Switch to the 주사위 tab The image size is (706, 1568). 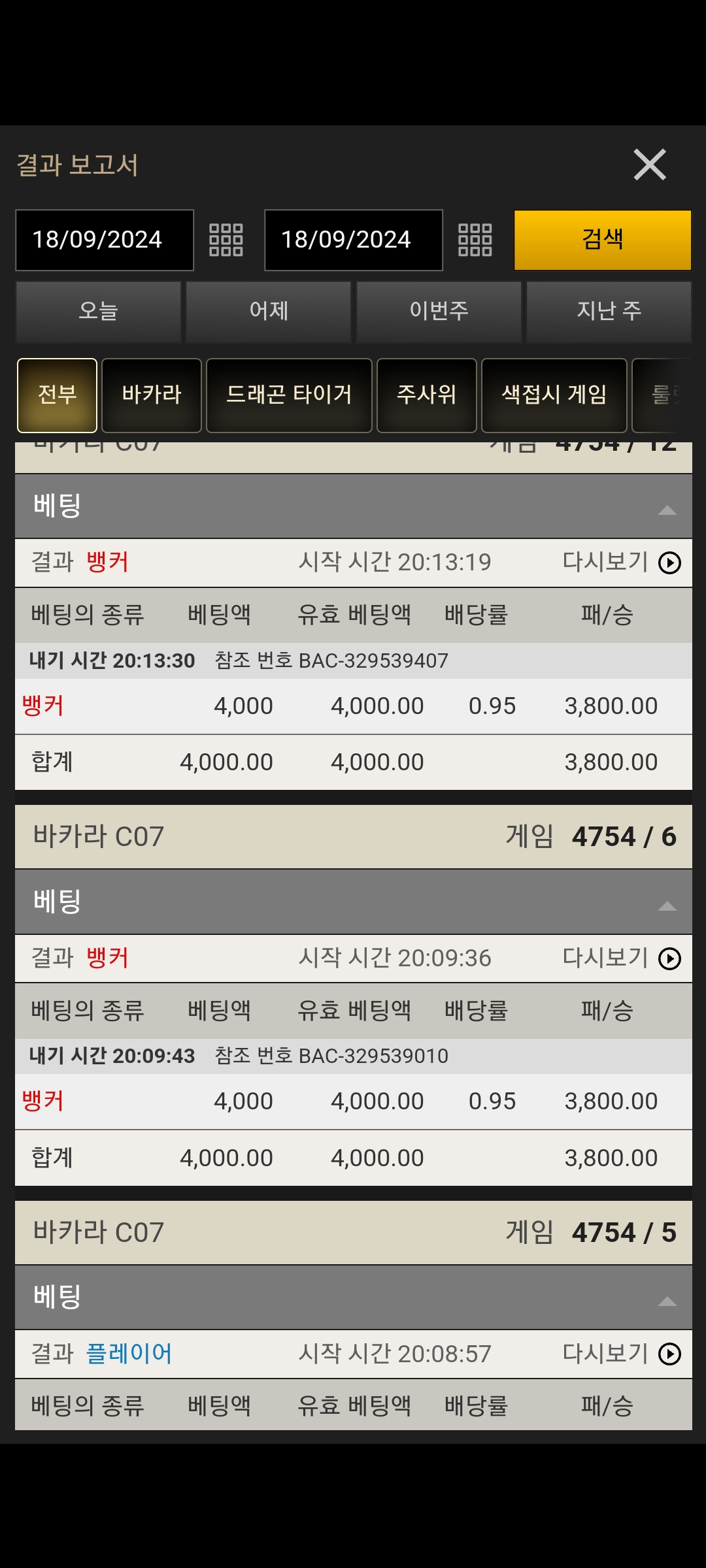[x=426, y=395]
